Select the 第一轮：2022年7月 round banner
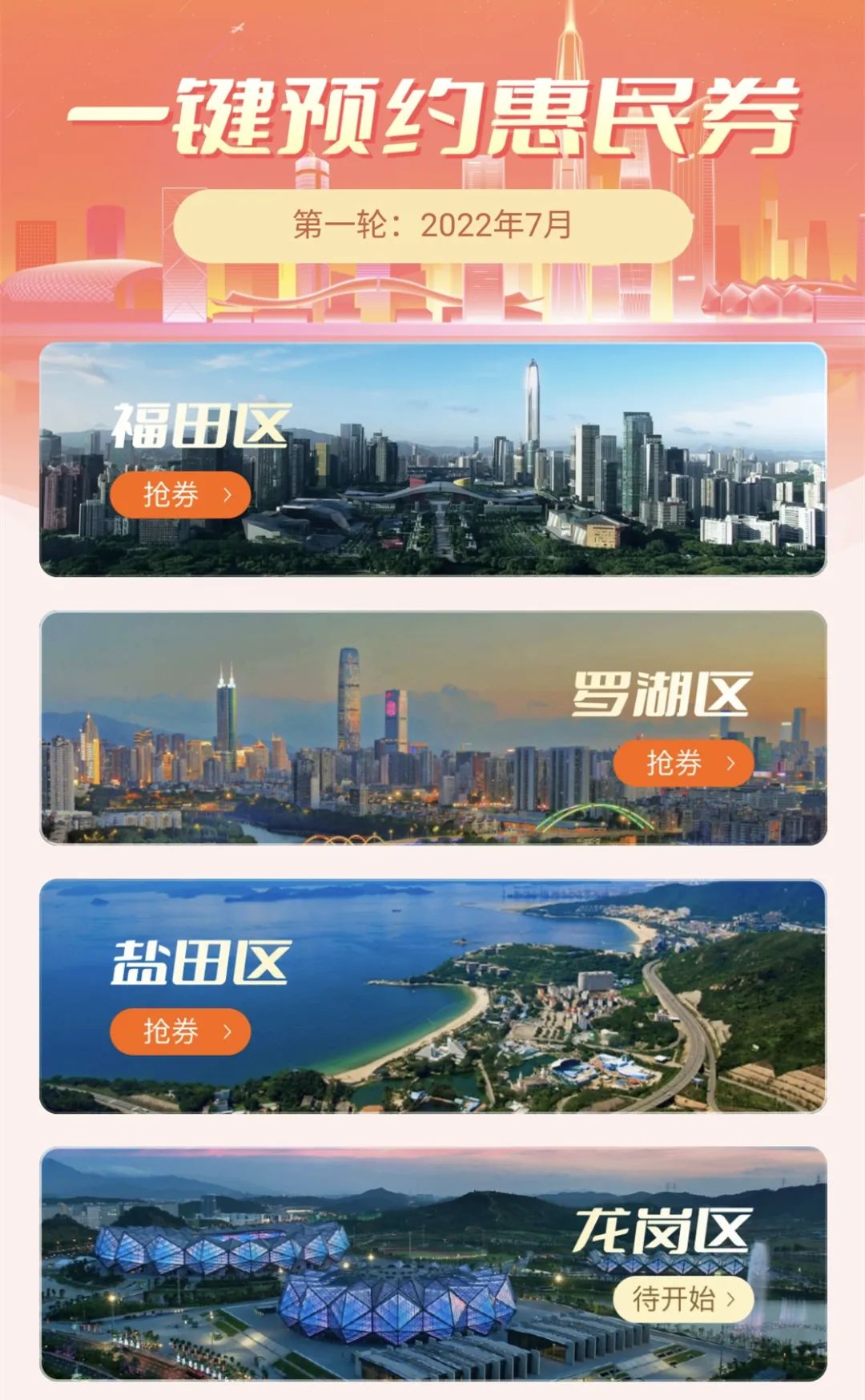Viewport: 865px width, 1400px height. point(432,226)
